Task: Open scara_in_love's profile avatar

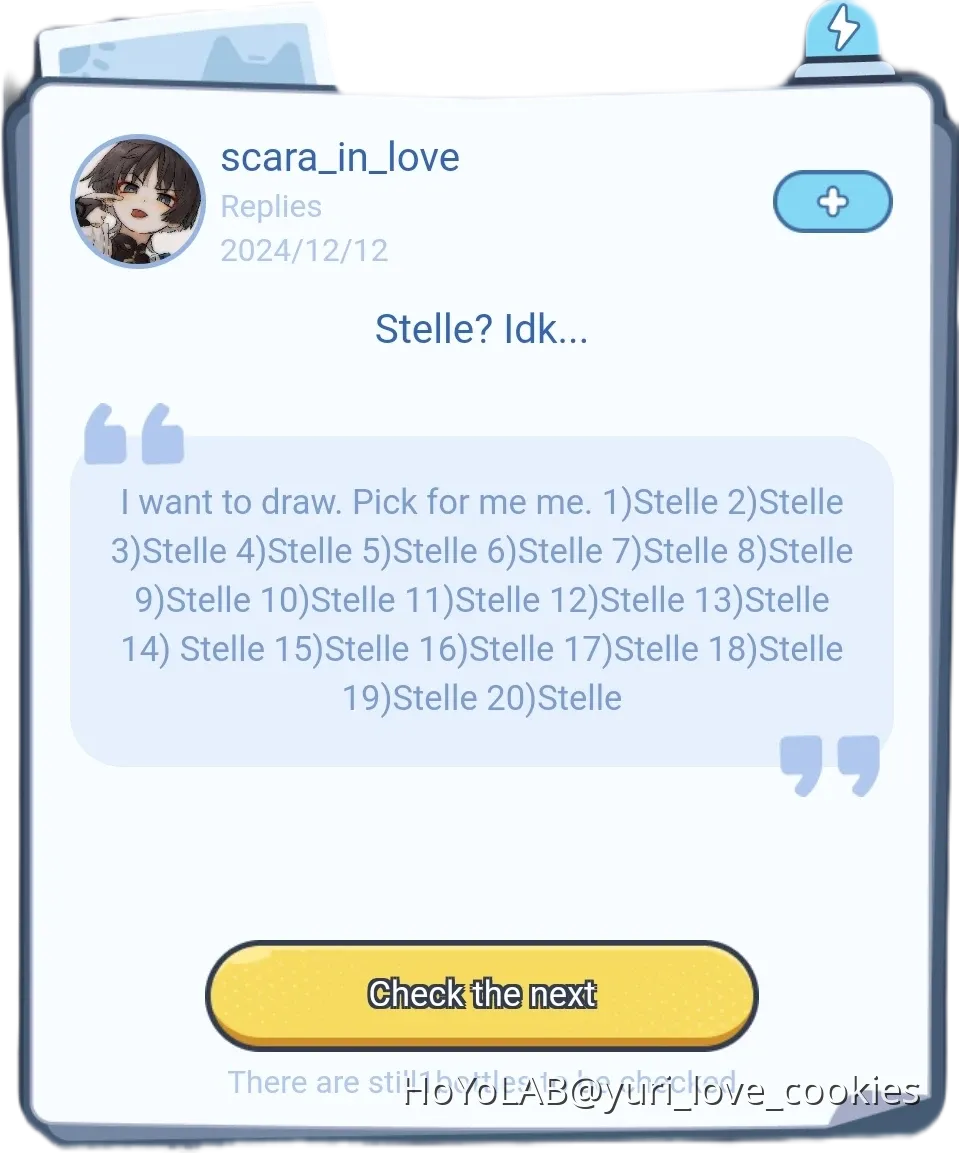Action: coord(137,202)
